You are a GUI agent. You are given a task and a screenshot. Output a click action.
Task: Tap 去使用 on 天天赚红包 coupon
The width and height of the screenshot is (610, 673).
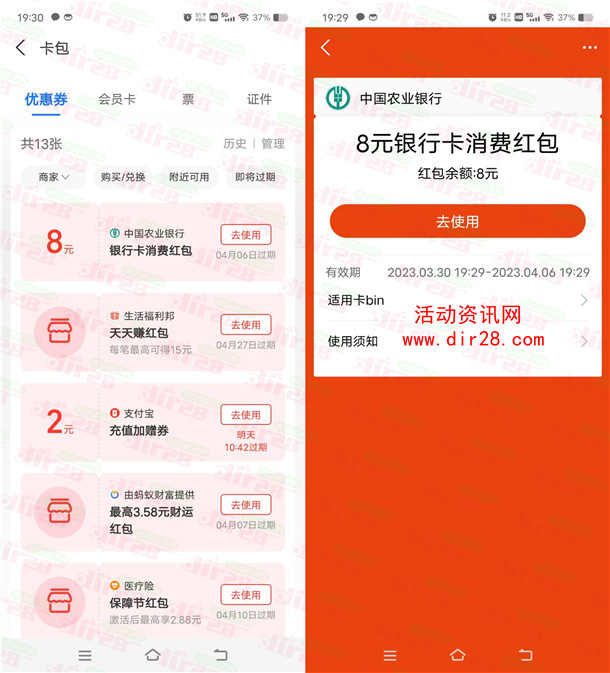click(245, 325)
